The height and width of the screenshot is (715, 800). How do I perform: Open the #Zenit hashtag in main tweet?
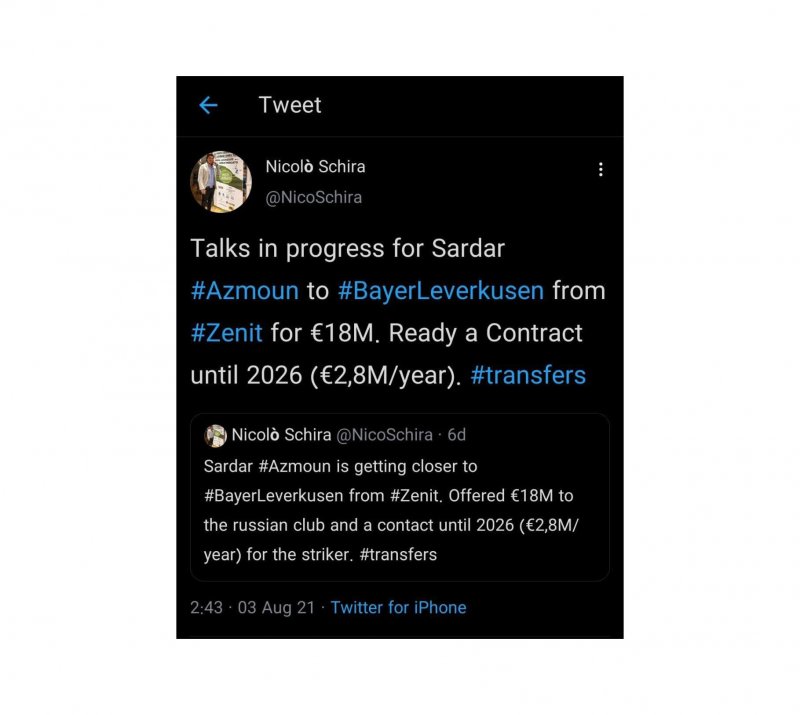[227, 333]
